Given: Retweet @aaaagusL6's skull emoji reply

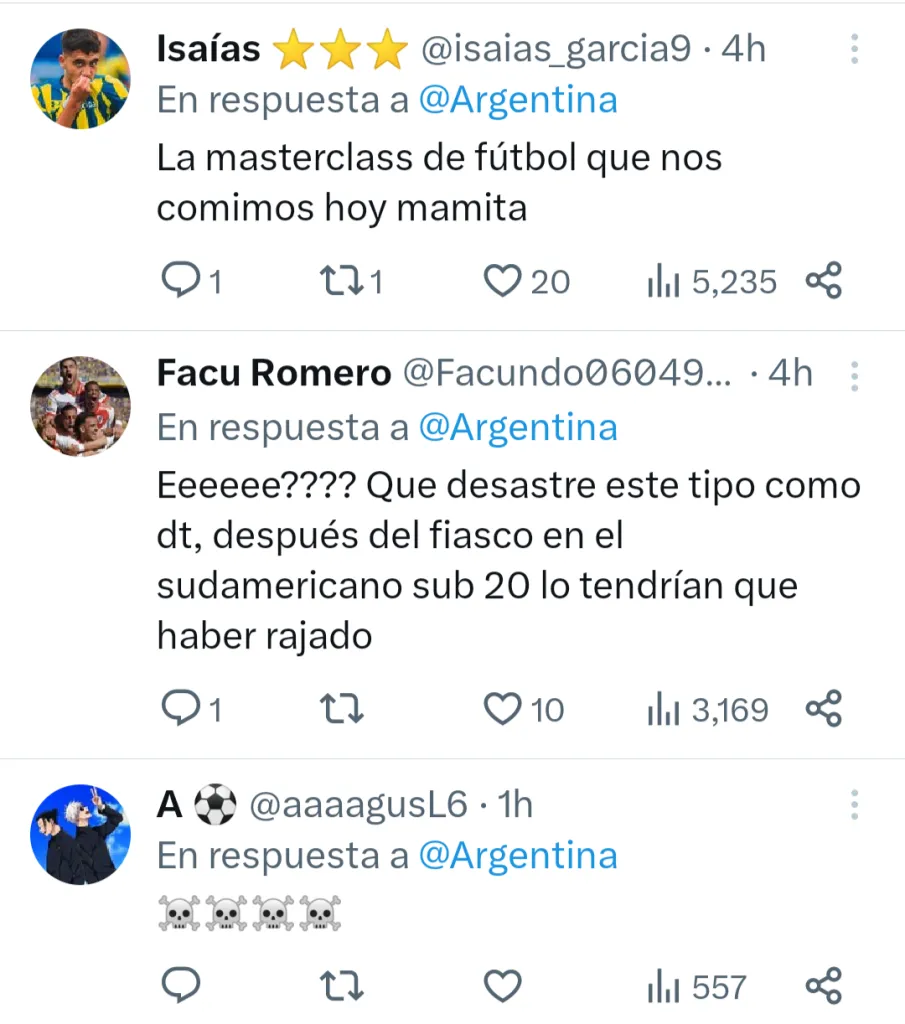Looking at the screenshot, I should (345, 987).
